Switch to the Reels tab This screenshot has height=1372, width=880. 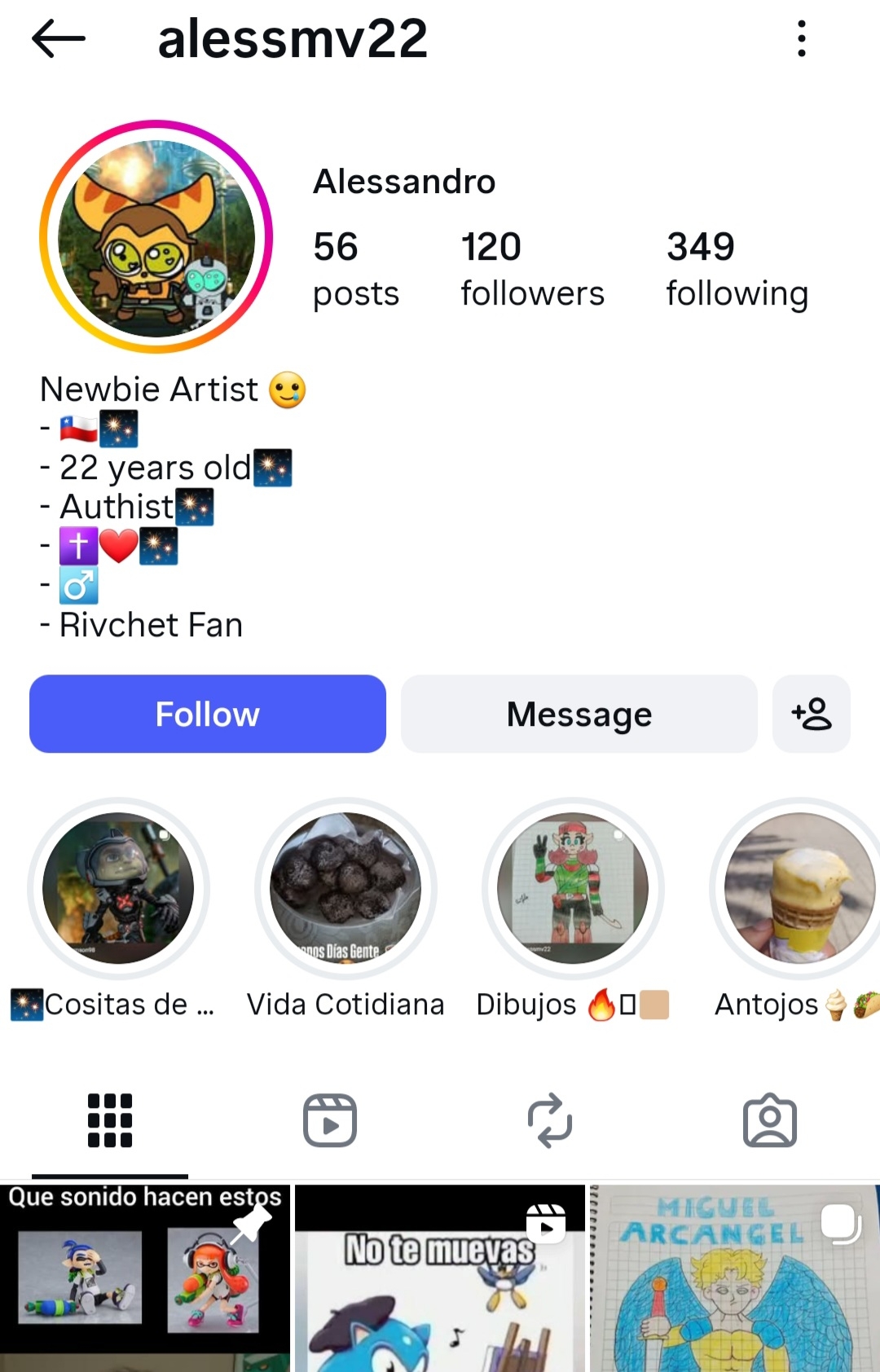click(330, 1121)
